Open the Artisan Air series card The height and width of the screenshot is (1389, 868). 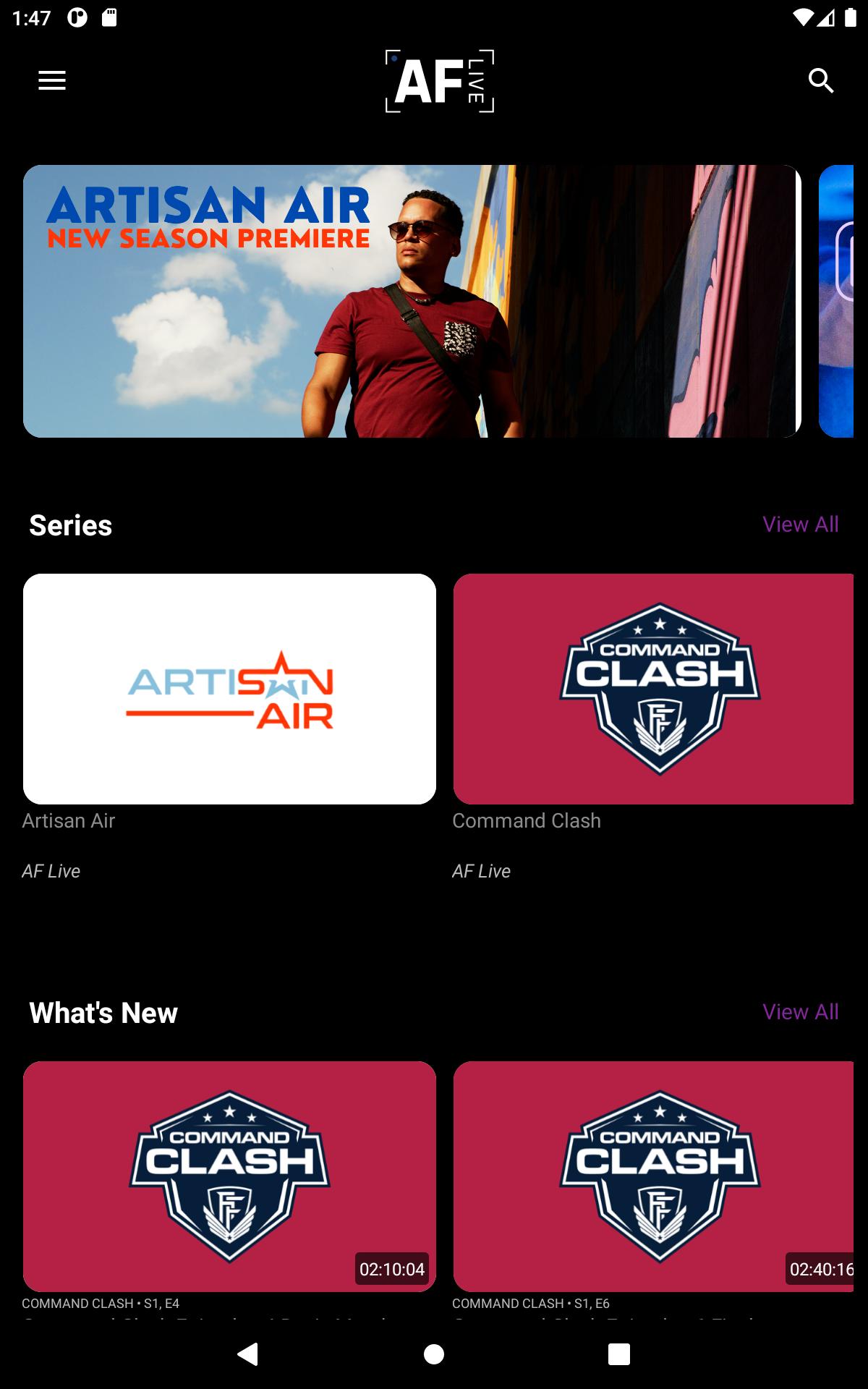pyautogui.click(x=229, y=689)
